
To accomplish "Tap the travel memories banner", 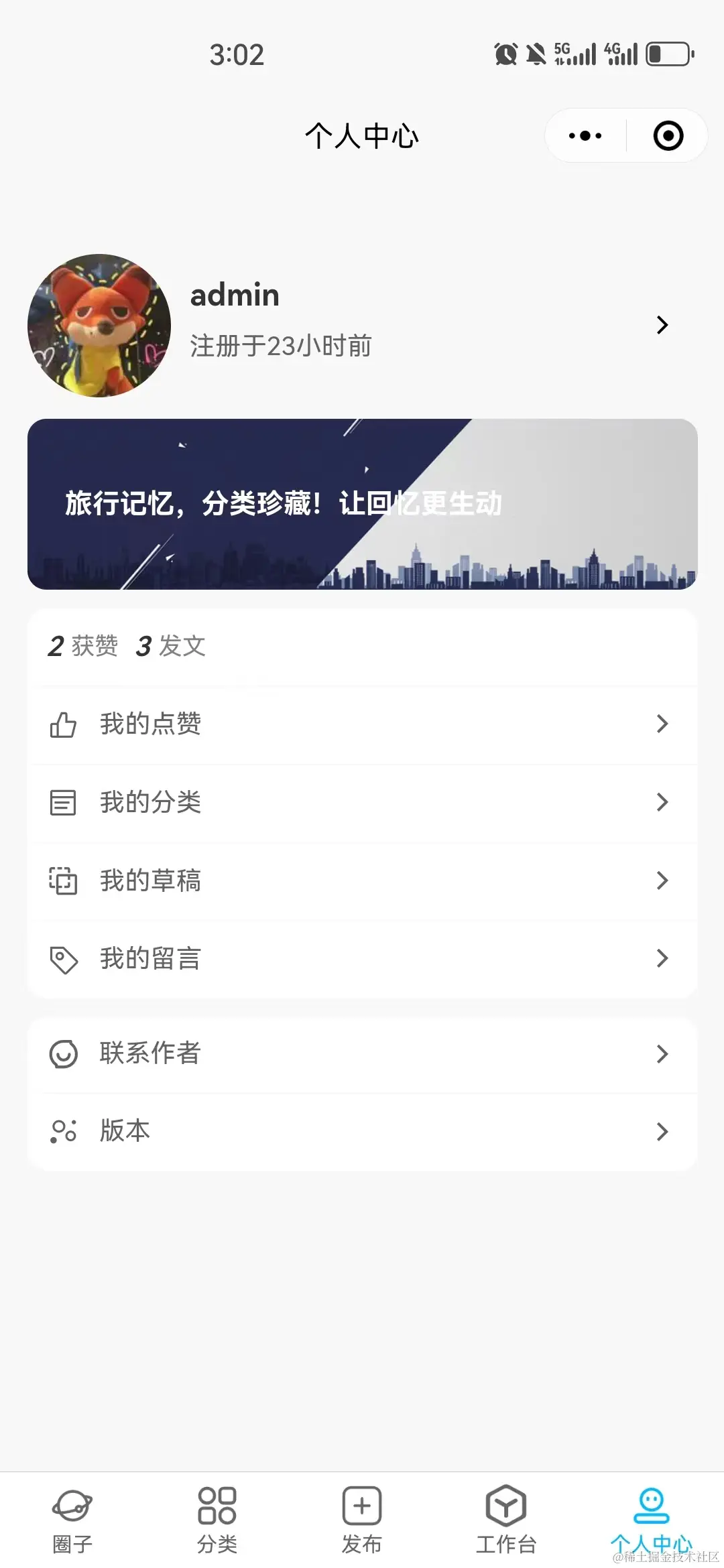I will point(362,504).
